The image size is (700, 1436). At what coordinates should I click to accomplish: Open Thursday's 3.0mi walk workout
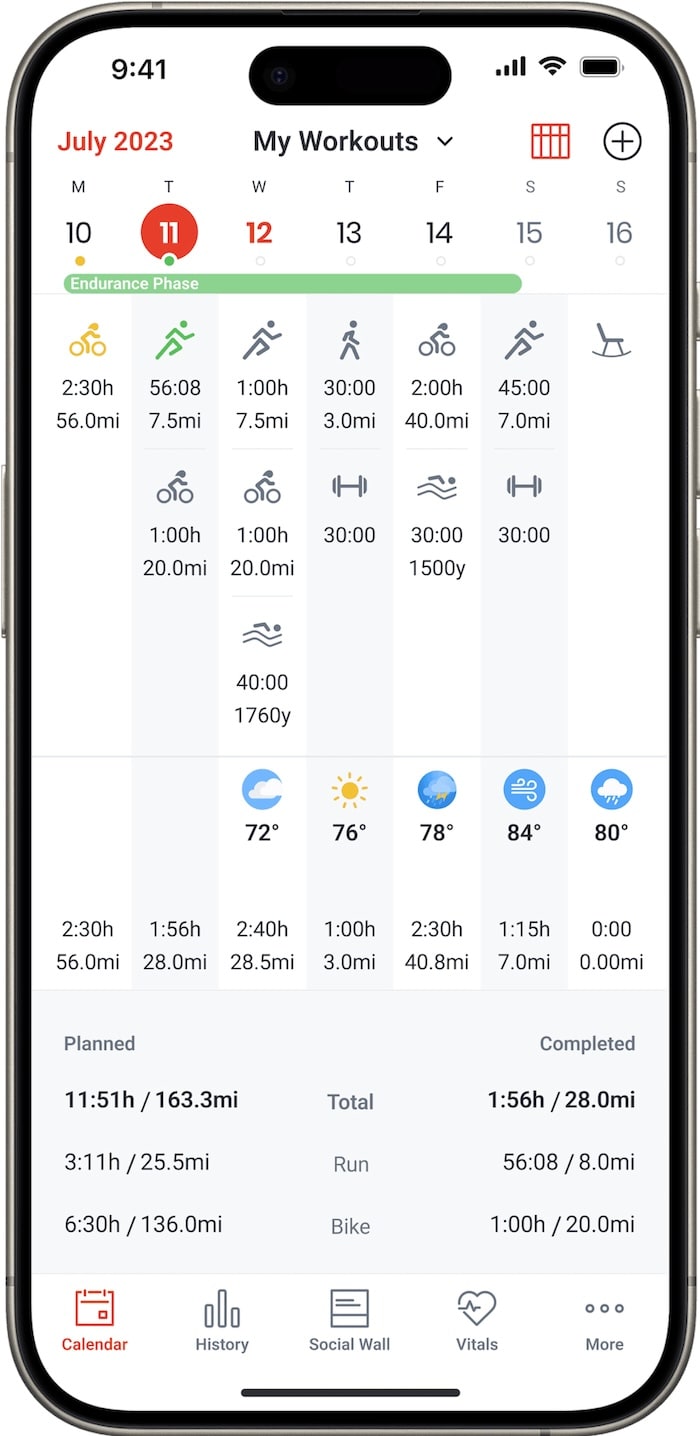349,377
